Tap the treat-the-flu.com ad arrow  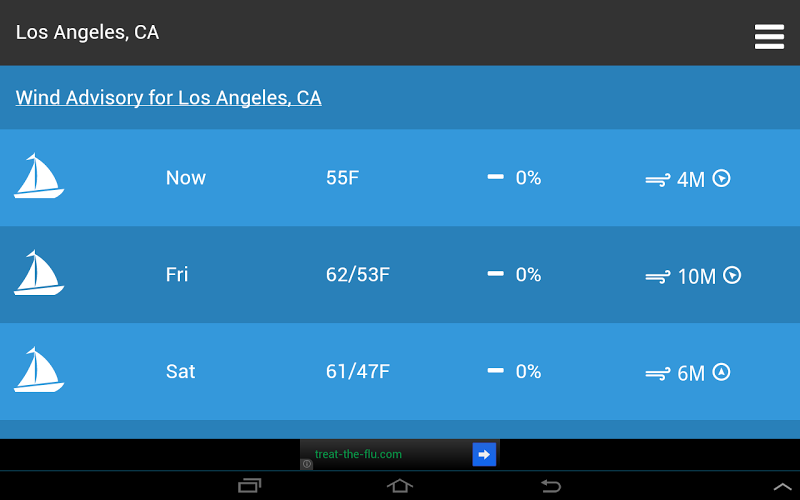click(x=484, y=454)
